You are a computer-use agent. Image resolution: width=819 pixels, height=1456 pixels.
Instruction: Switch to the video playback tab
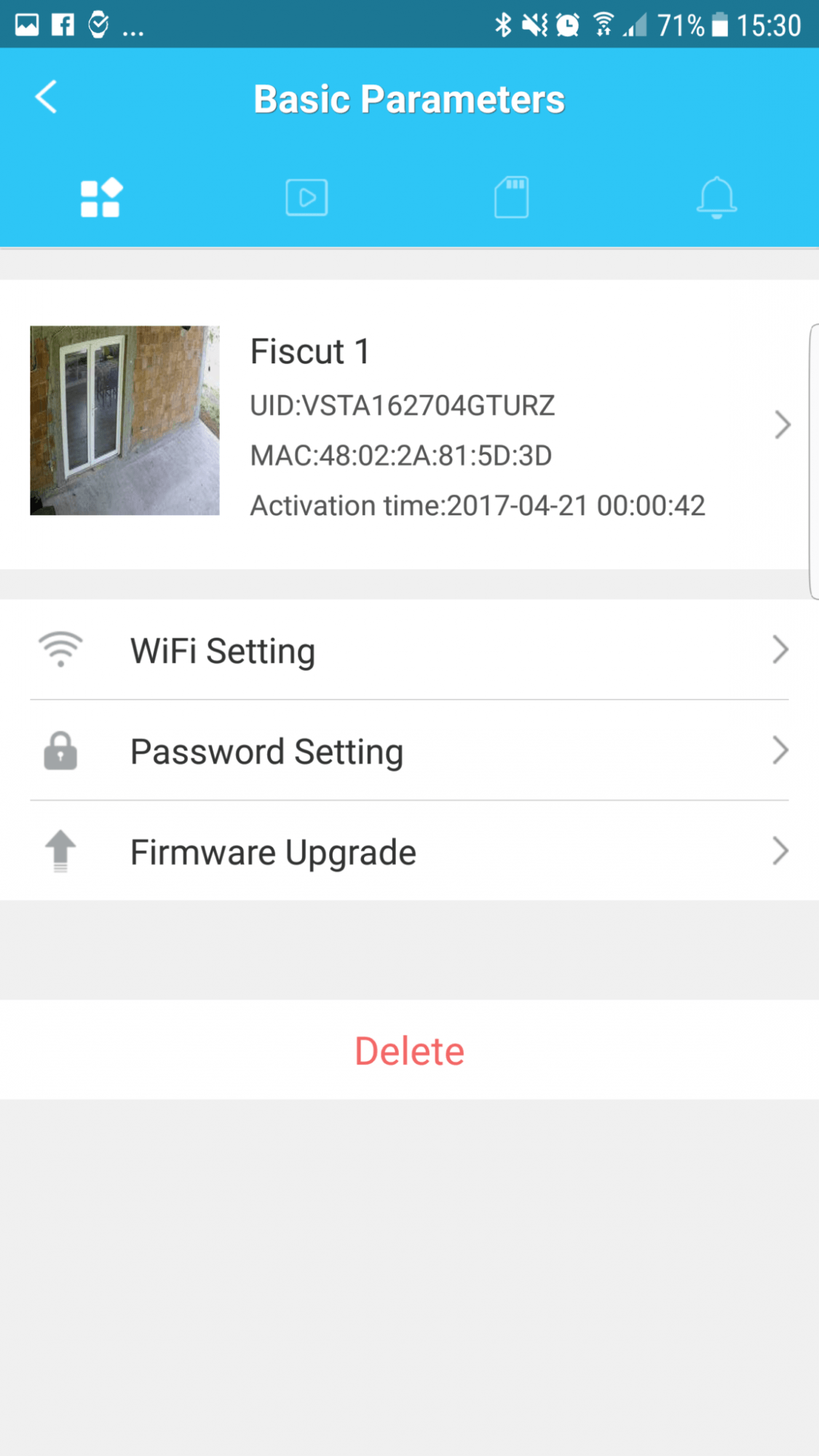[306, 197]
